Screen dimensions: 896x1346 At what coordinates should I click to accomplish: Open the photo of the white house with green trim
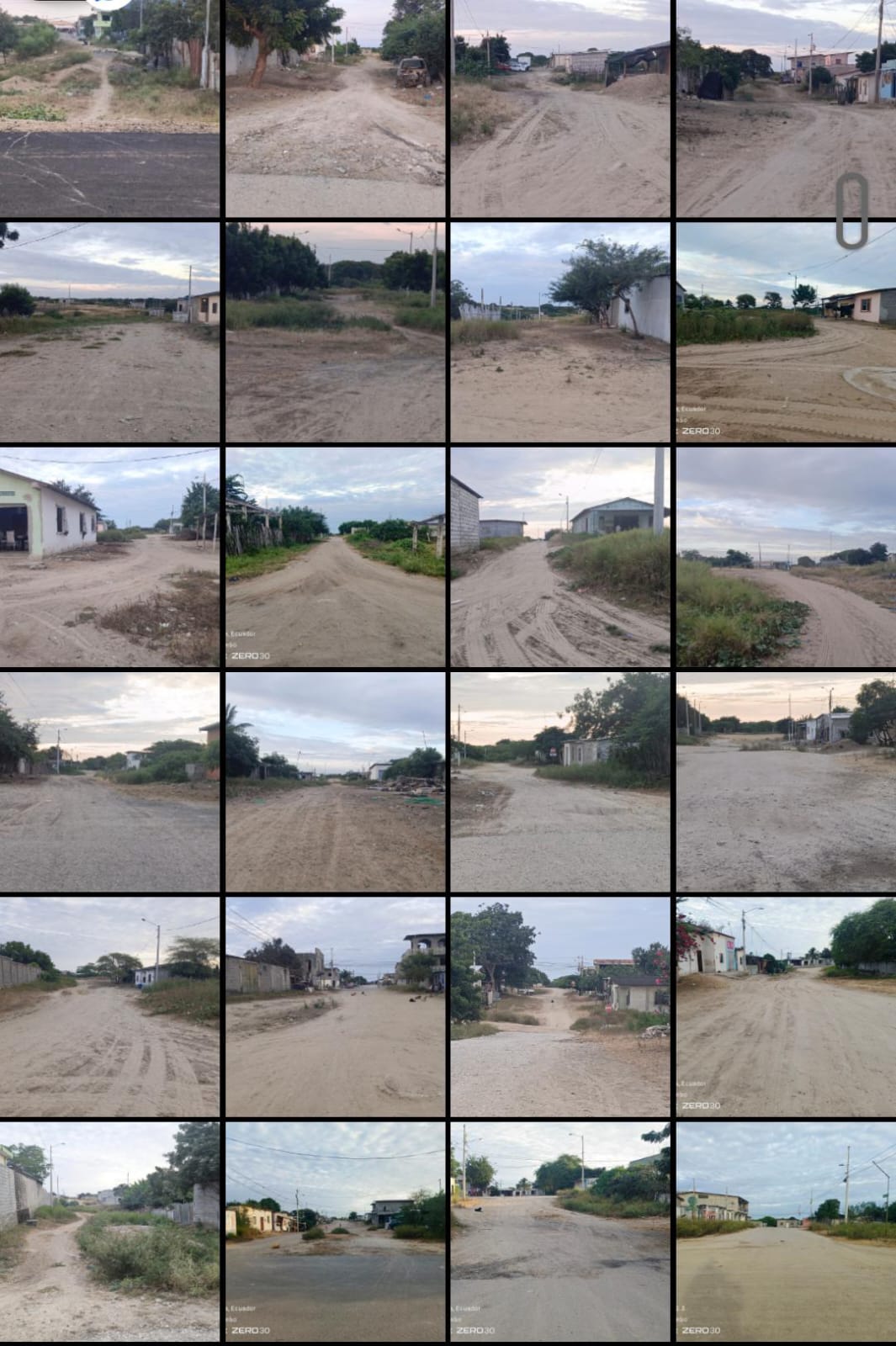click(109, 557)
